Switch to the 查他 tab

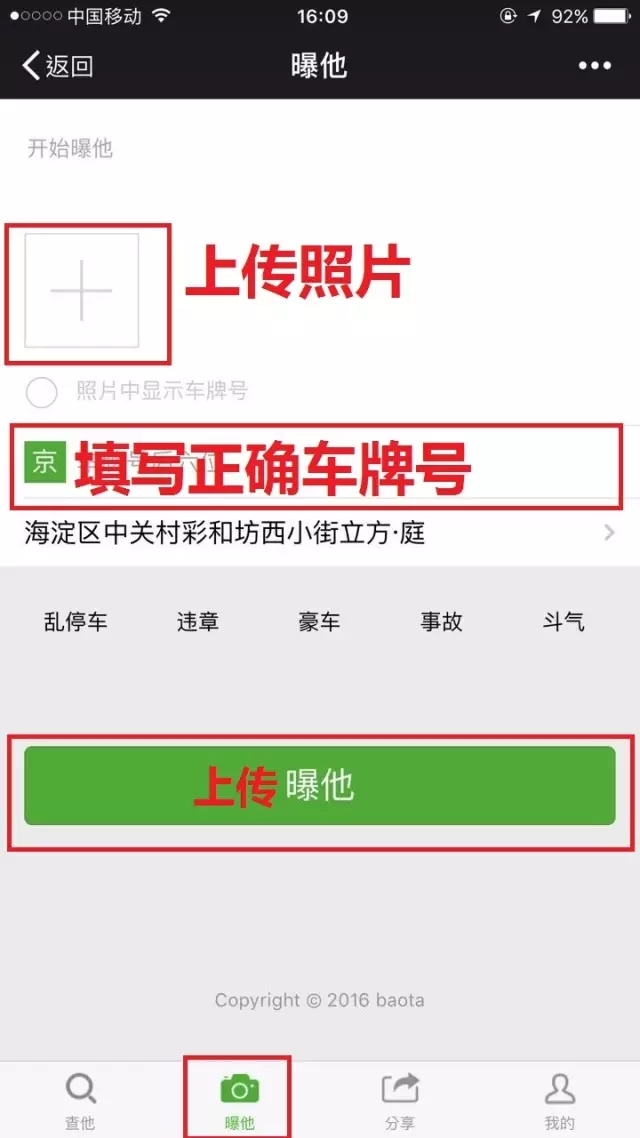tap(80, 1099)
